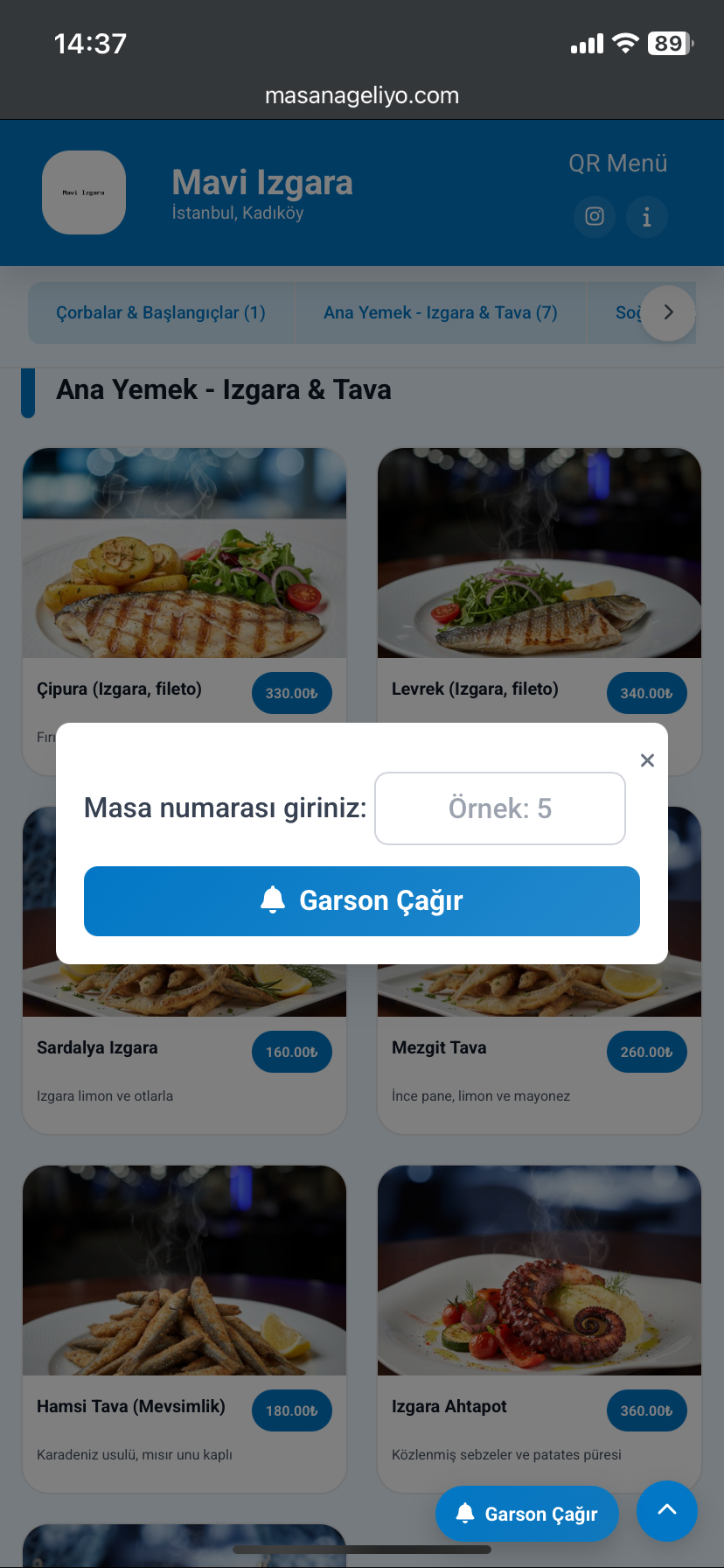Expand more categories with right chevron arrow
The width and height of the screenshot is (724, 1568).
pos(667,312)
